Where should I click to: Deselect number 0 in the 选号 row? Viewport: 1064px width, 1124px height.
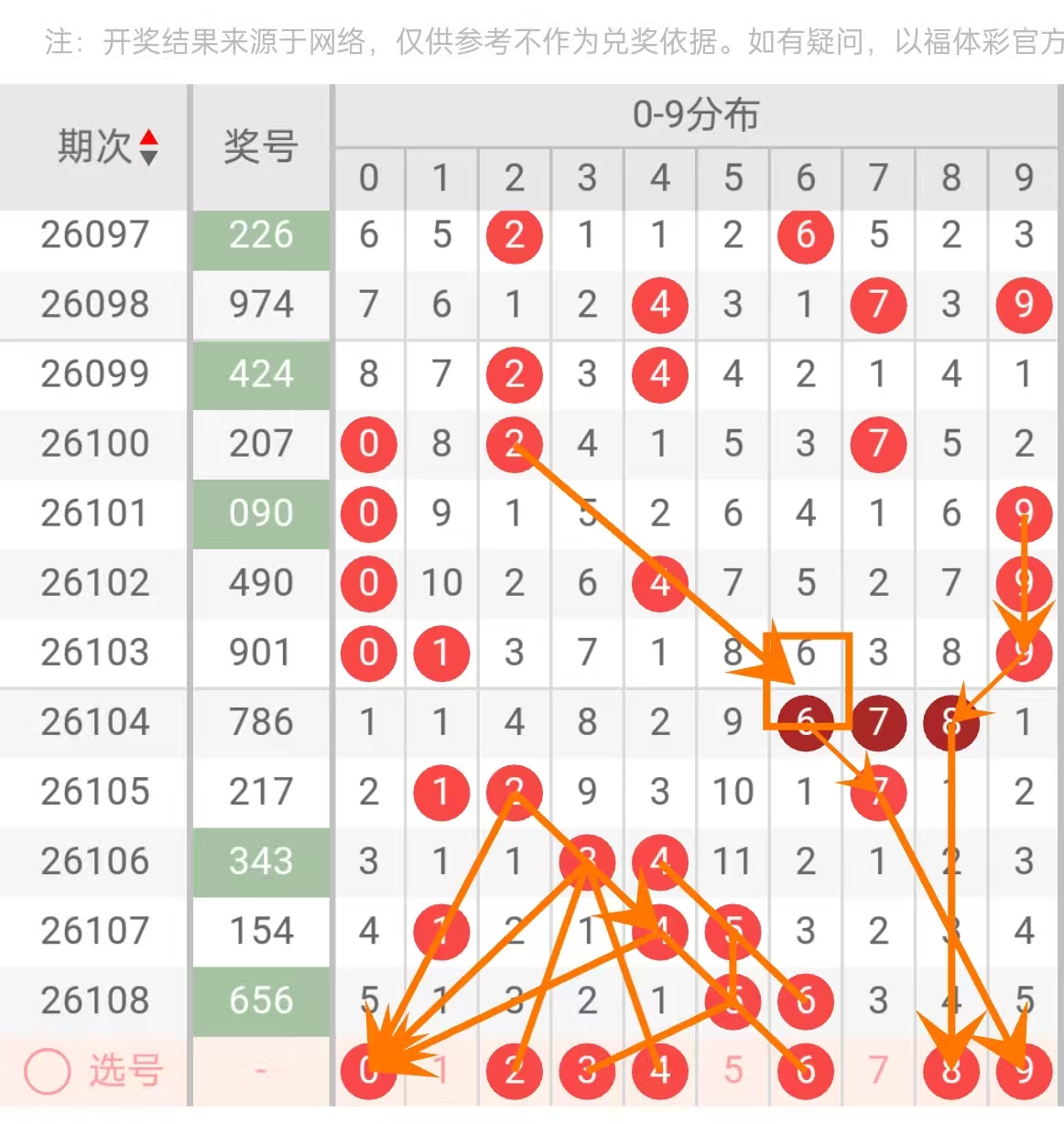pos(368,1070)
